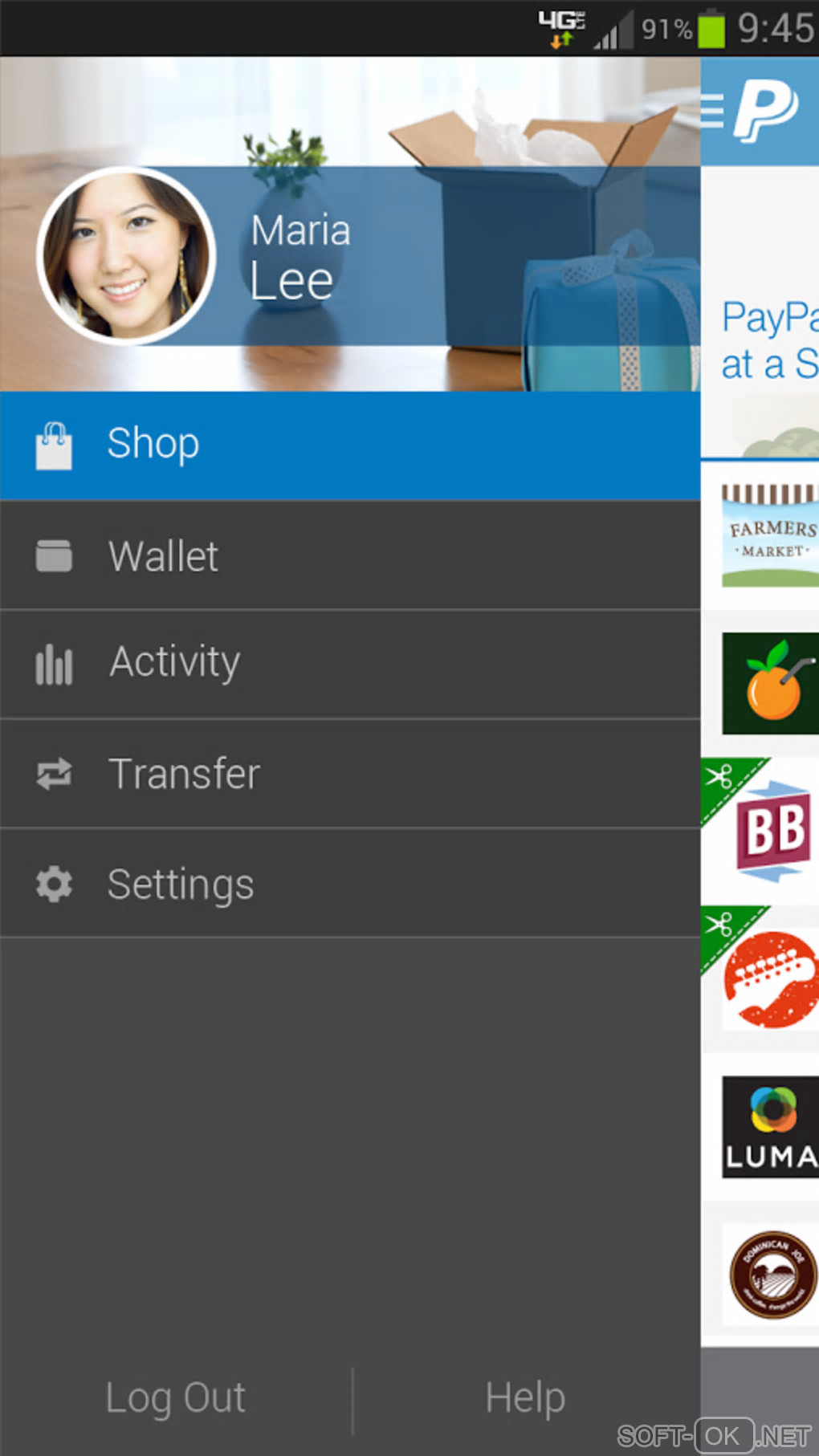Image resolution: width=819 pixels, height=1456 pixels.
Task: Select the LUMA store tile
Action: 768,1127
